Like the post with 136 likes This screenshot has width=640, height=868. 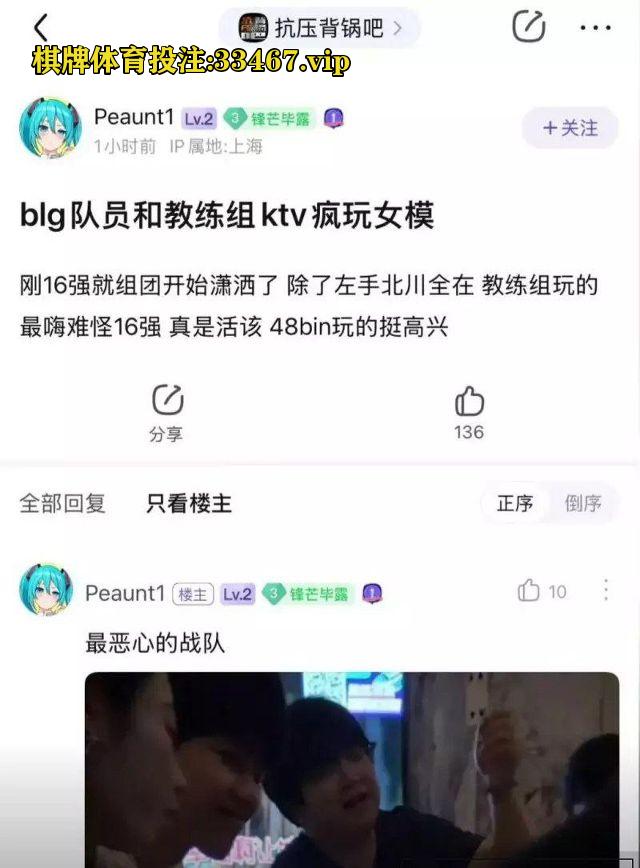tap(468, 412)
